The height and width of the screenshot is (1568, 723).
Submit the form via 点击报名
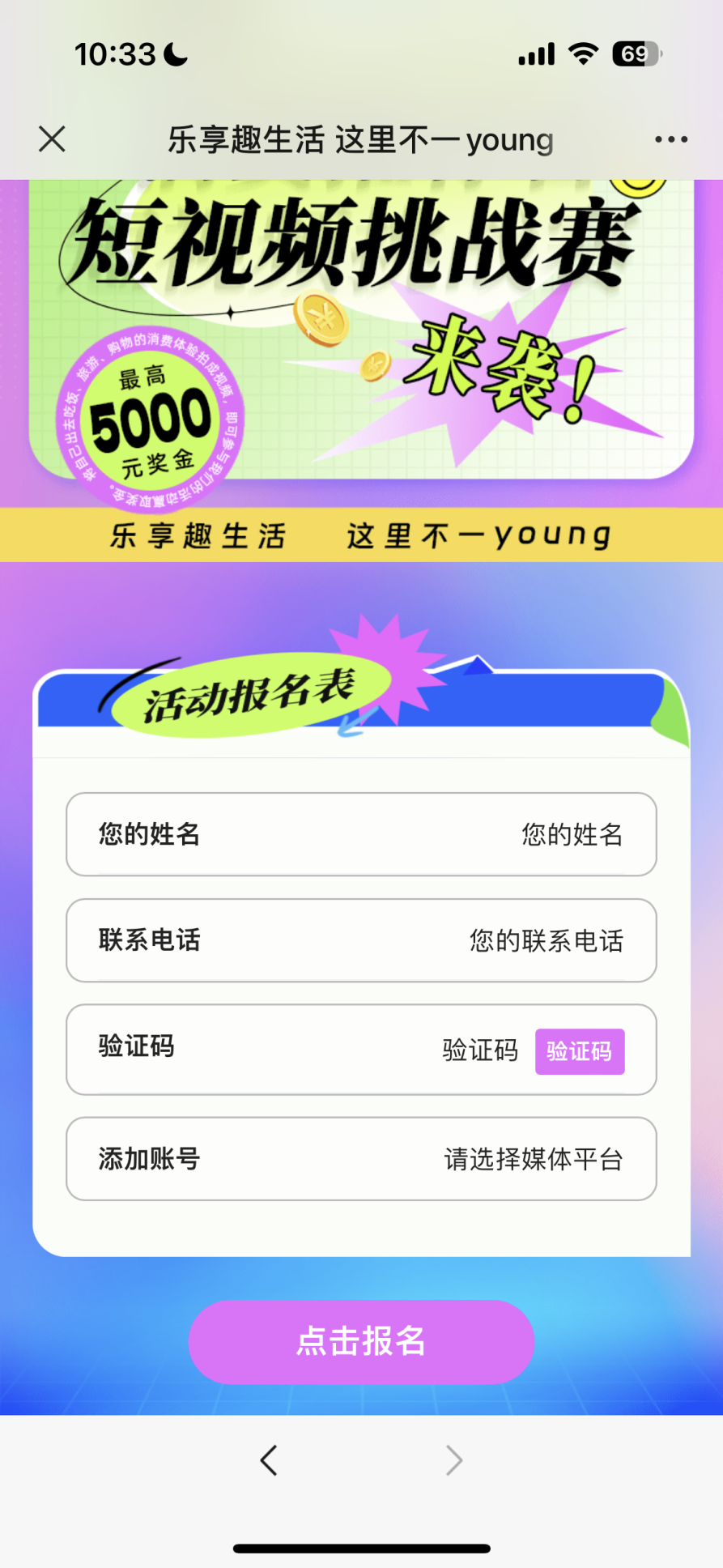coord(361,1341)
